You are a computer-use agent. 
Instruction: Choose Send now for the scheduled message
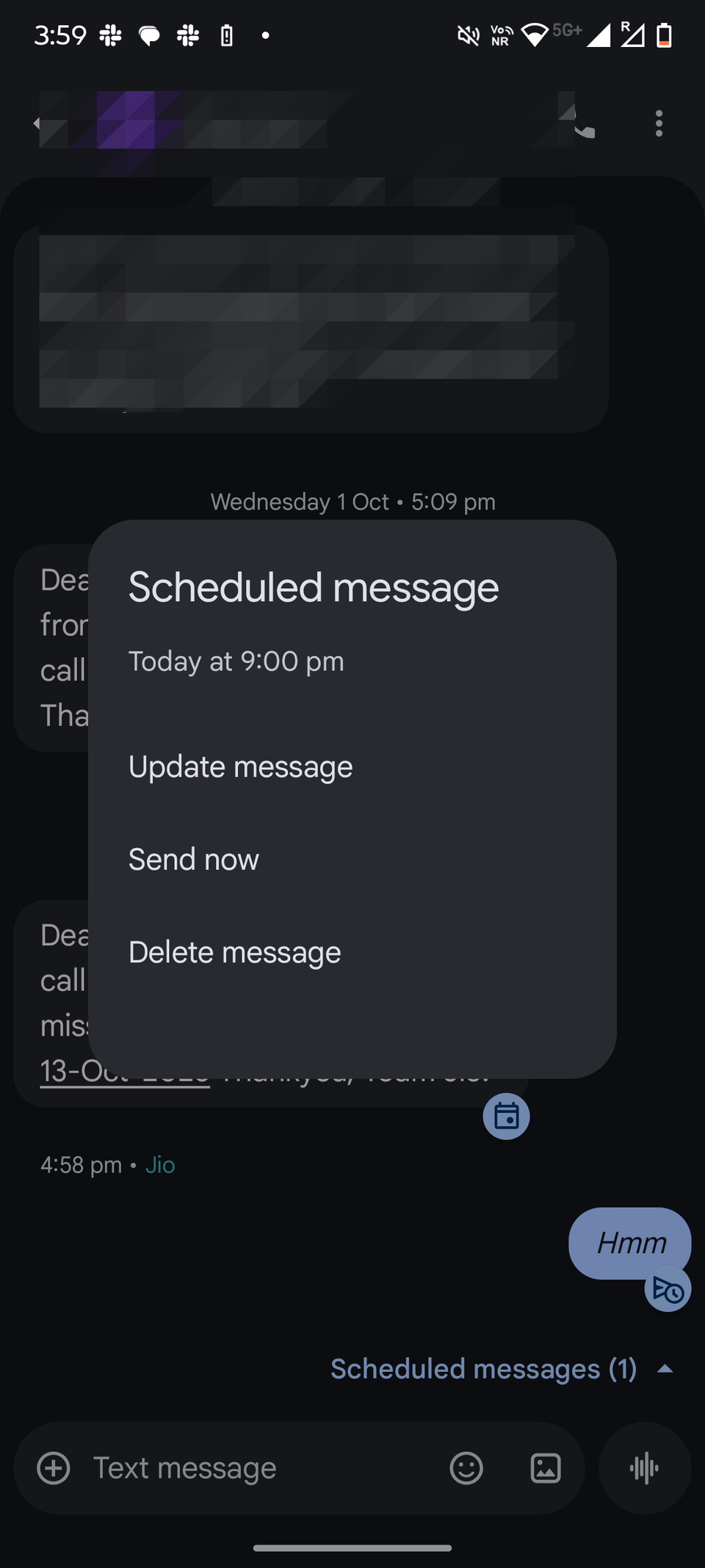[x=194, y=860]
